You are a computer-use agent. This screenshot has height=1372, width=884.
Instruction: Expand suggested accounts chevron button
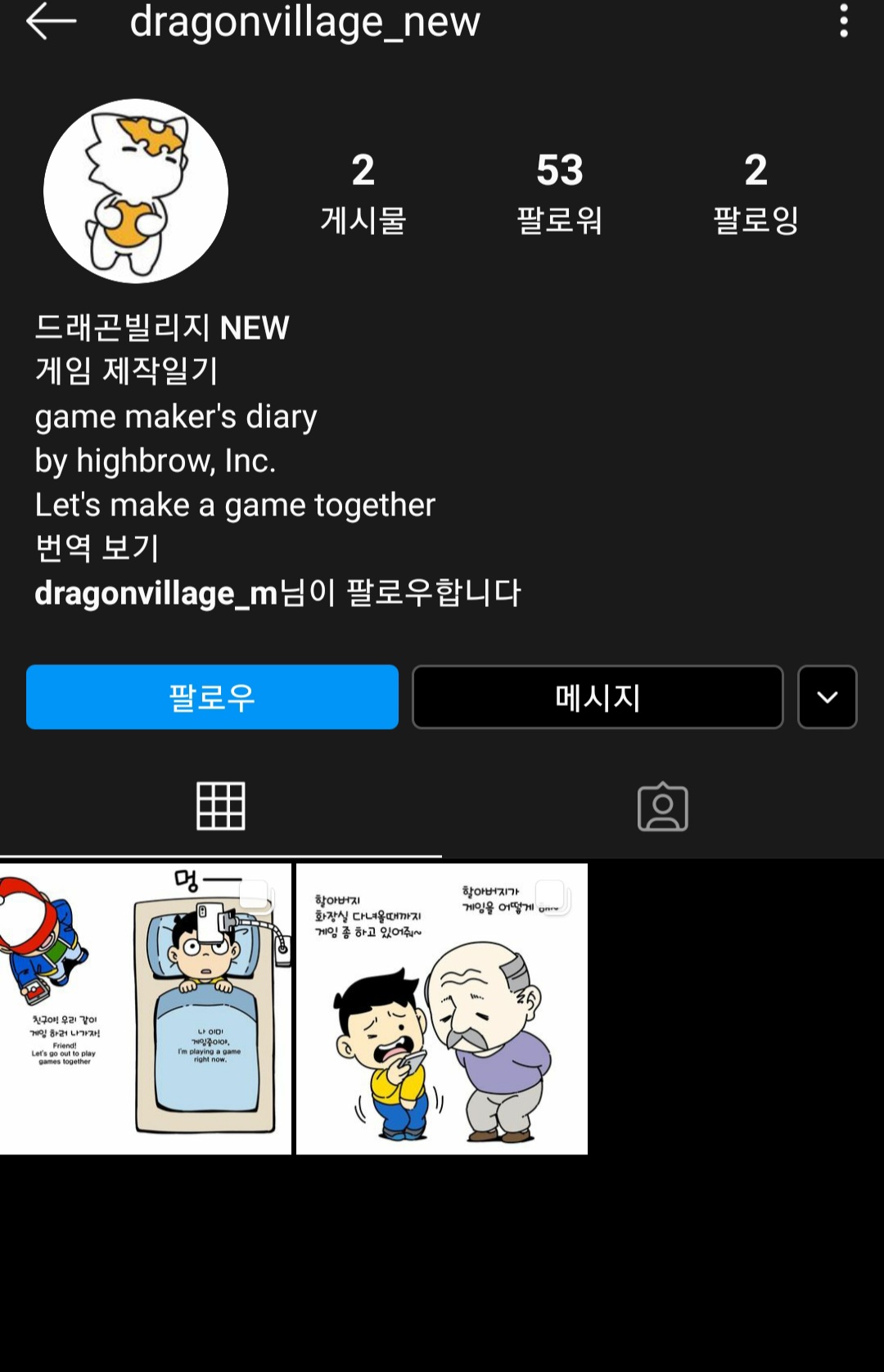[827, 697]
